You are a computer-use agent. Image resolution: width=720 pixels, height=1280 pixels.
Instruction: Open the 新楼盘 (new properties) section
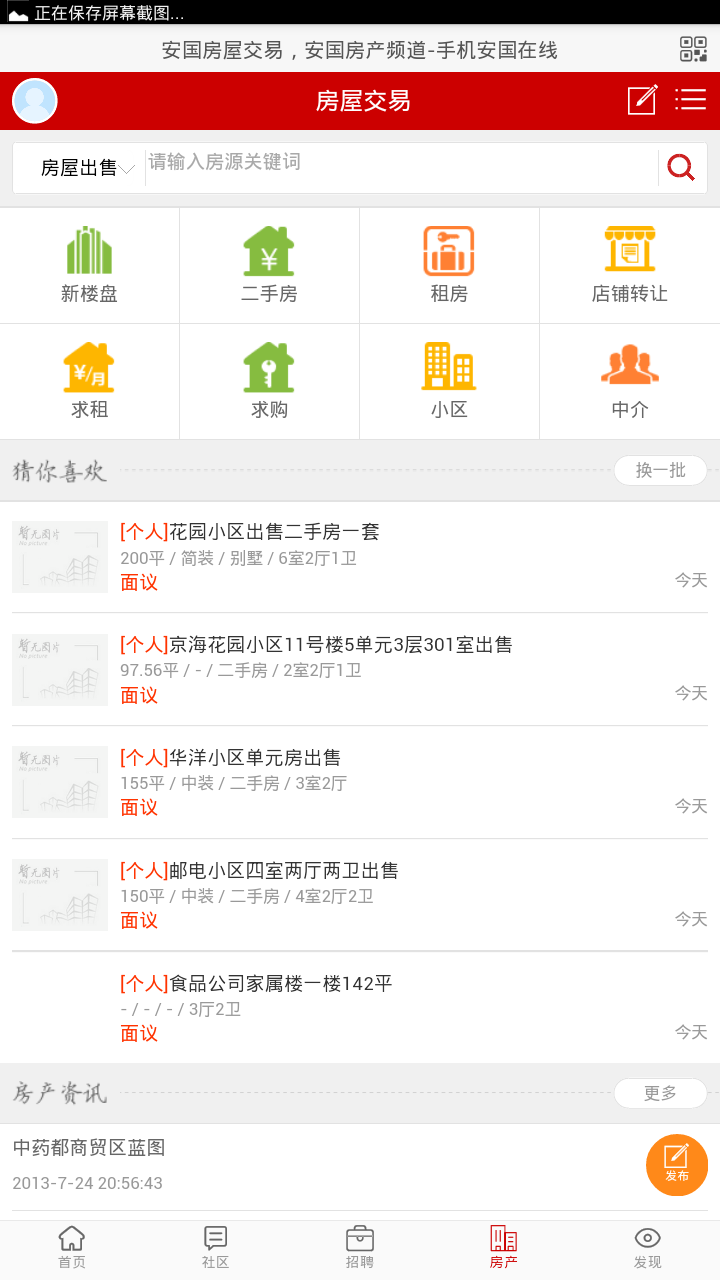[x=90, y=265]
